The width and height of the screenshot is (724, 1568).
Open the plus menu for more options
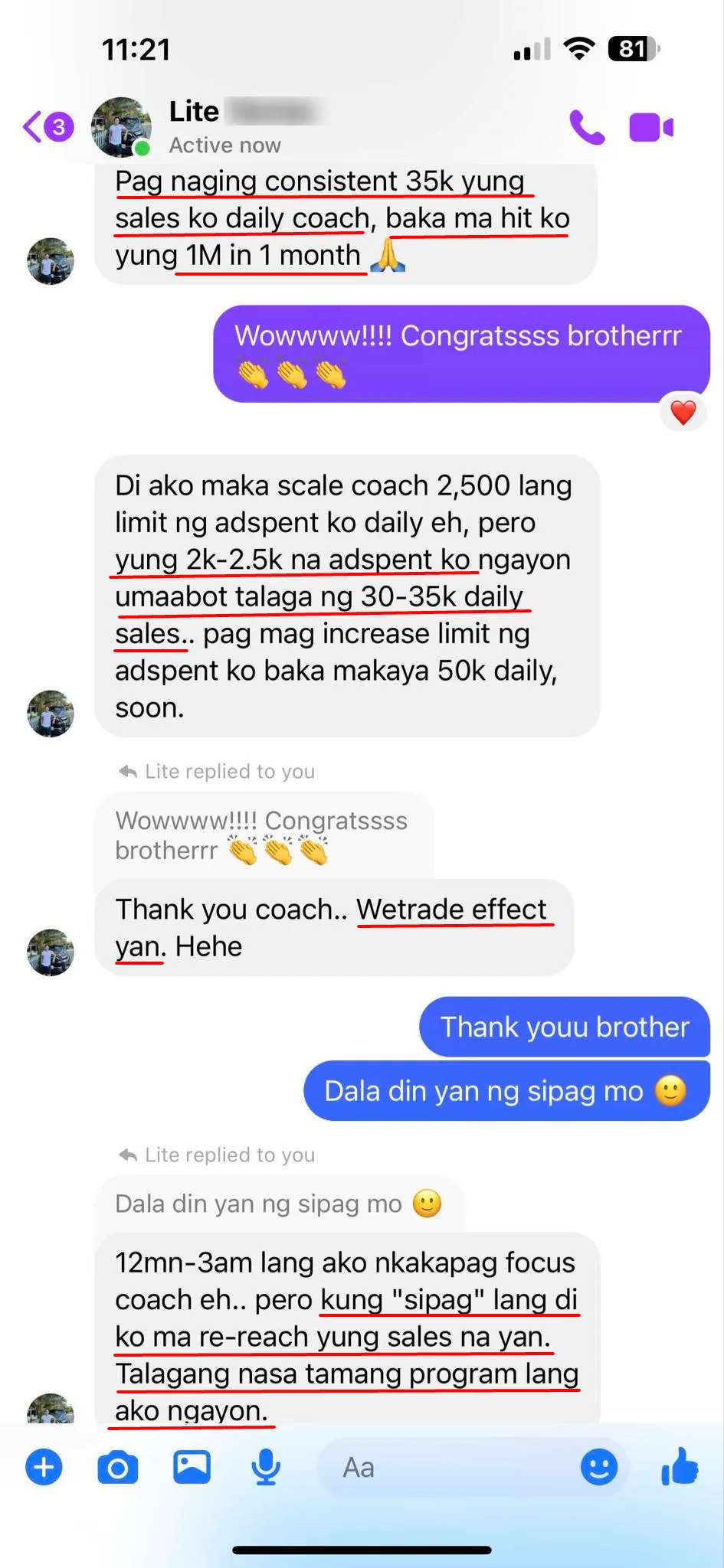[44, 1468]
